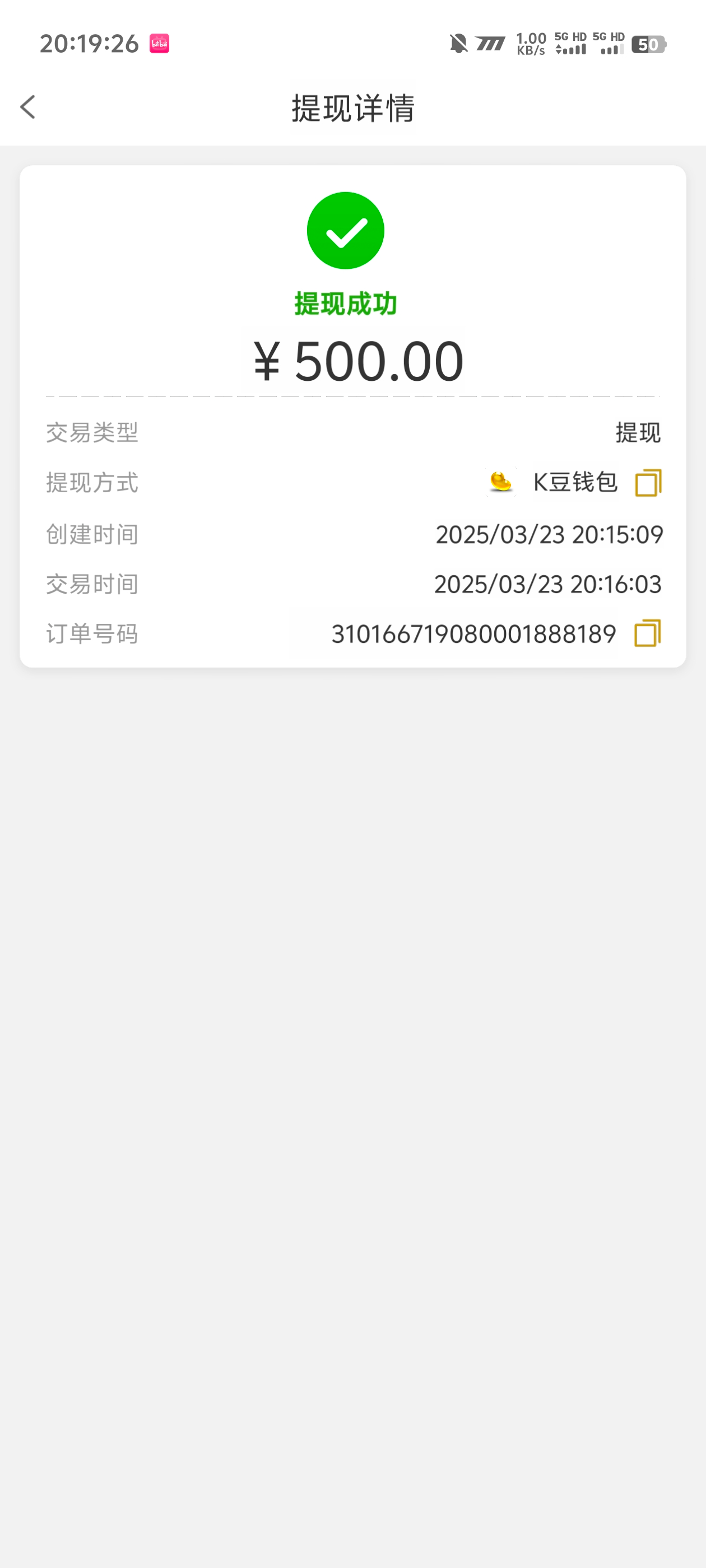
Task: Copy the K豆钱包 withdrawal method
Action: (648, 483)
